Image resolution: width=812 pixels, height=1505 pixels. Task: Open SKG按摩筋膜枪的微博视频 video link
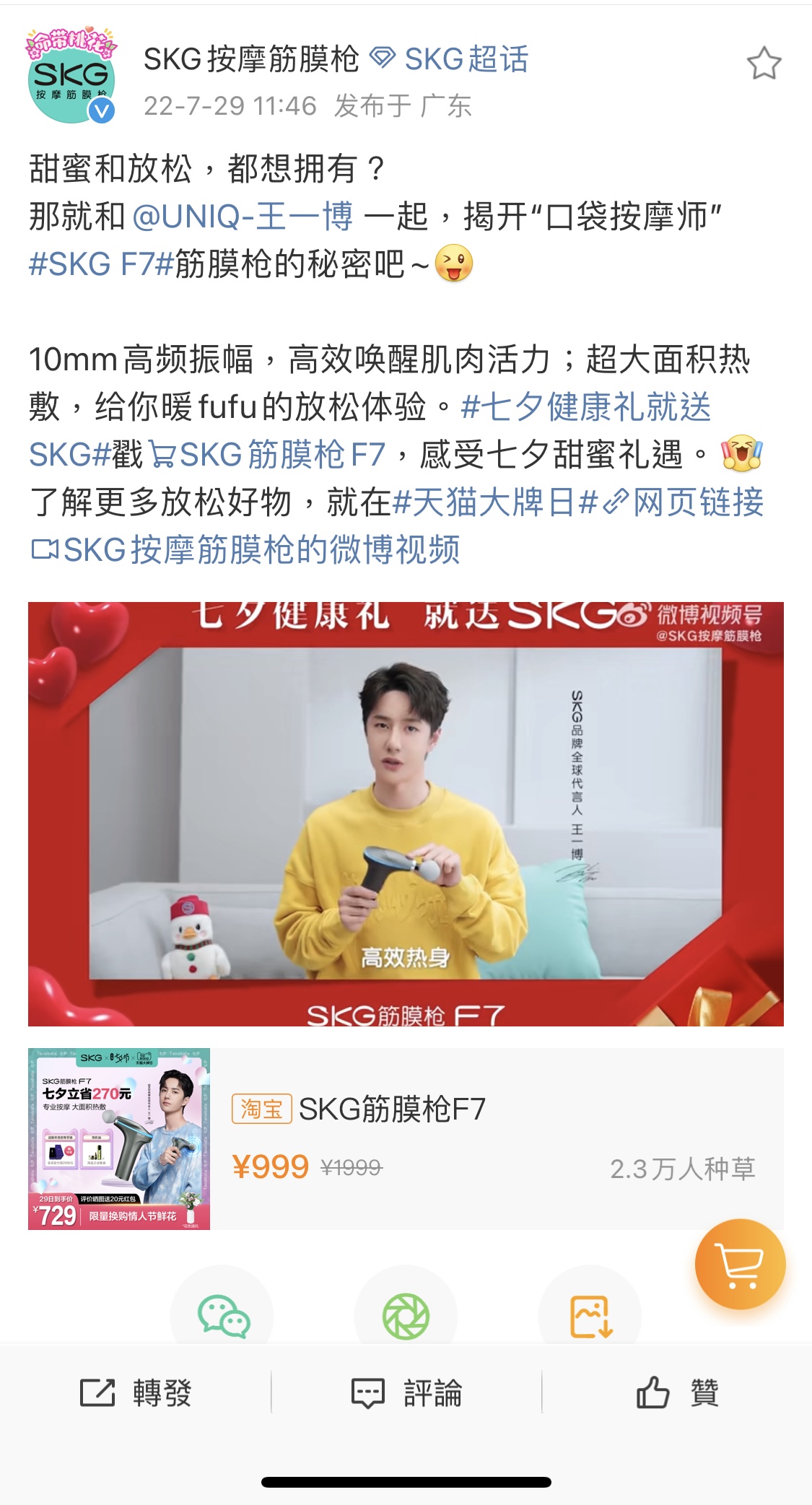[245, 550]
